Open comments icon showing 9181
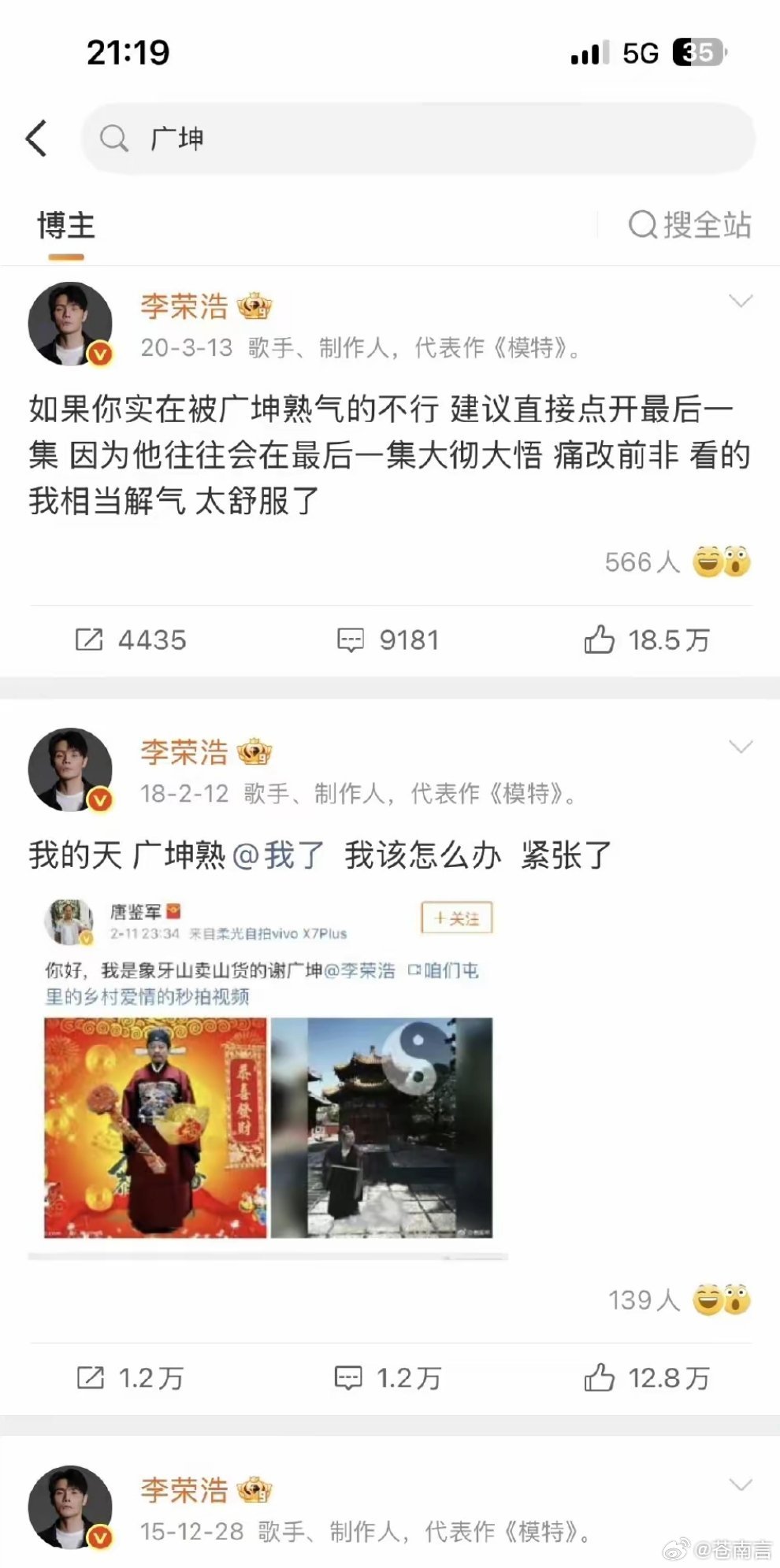This screenshot has width=780, height=1568. click(353, 640)
